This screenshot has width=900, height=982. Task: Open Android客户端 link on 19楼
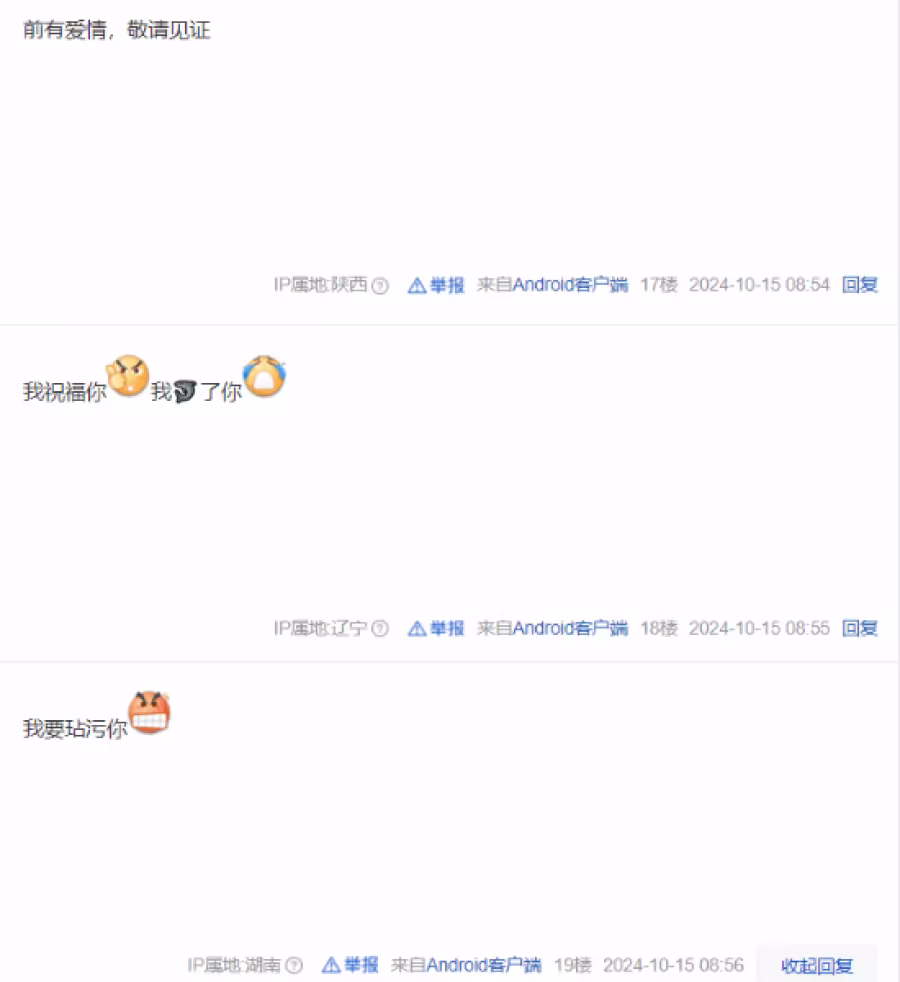point(484,965)
